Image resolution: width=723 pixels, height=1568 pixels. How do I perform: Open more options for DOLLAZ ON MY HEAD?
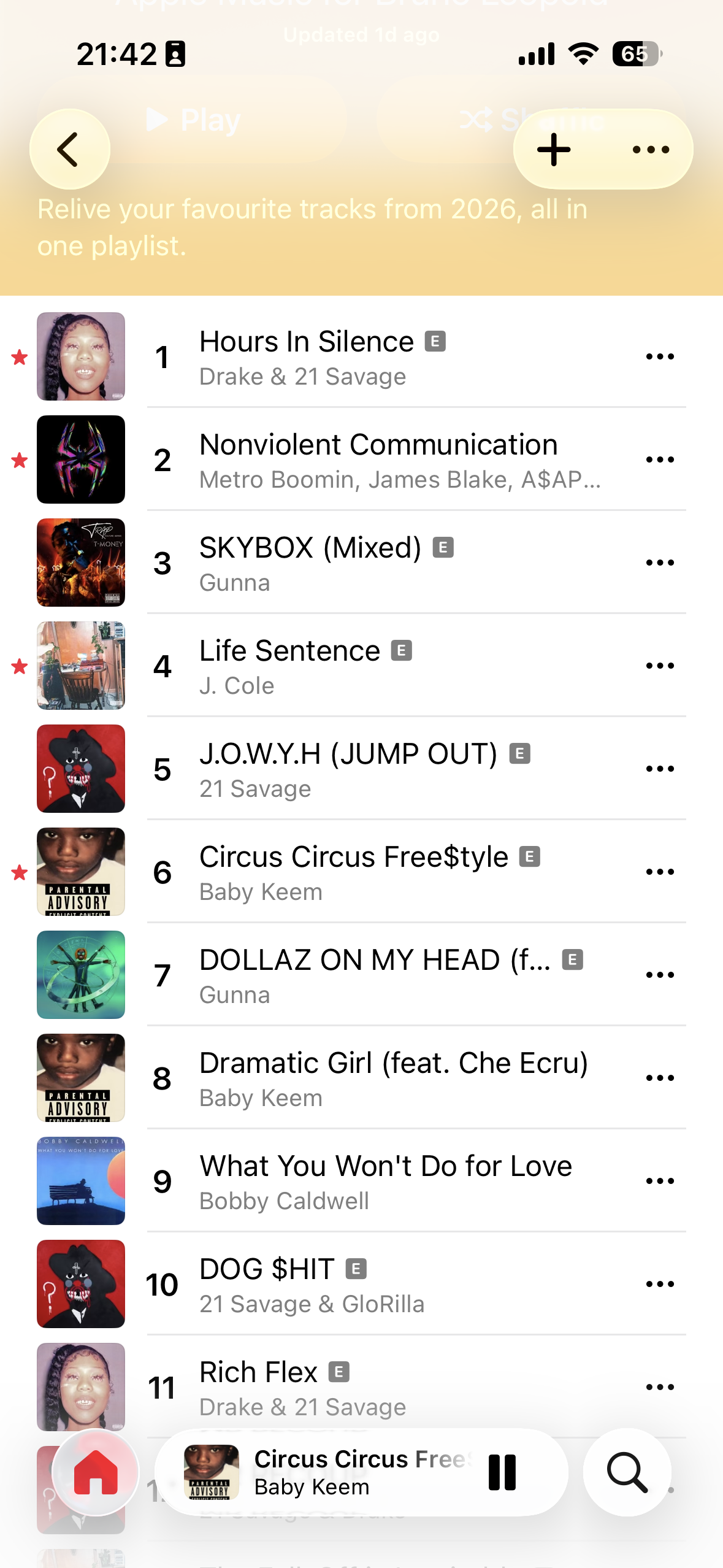click(x=660, y=975)
